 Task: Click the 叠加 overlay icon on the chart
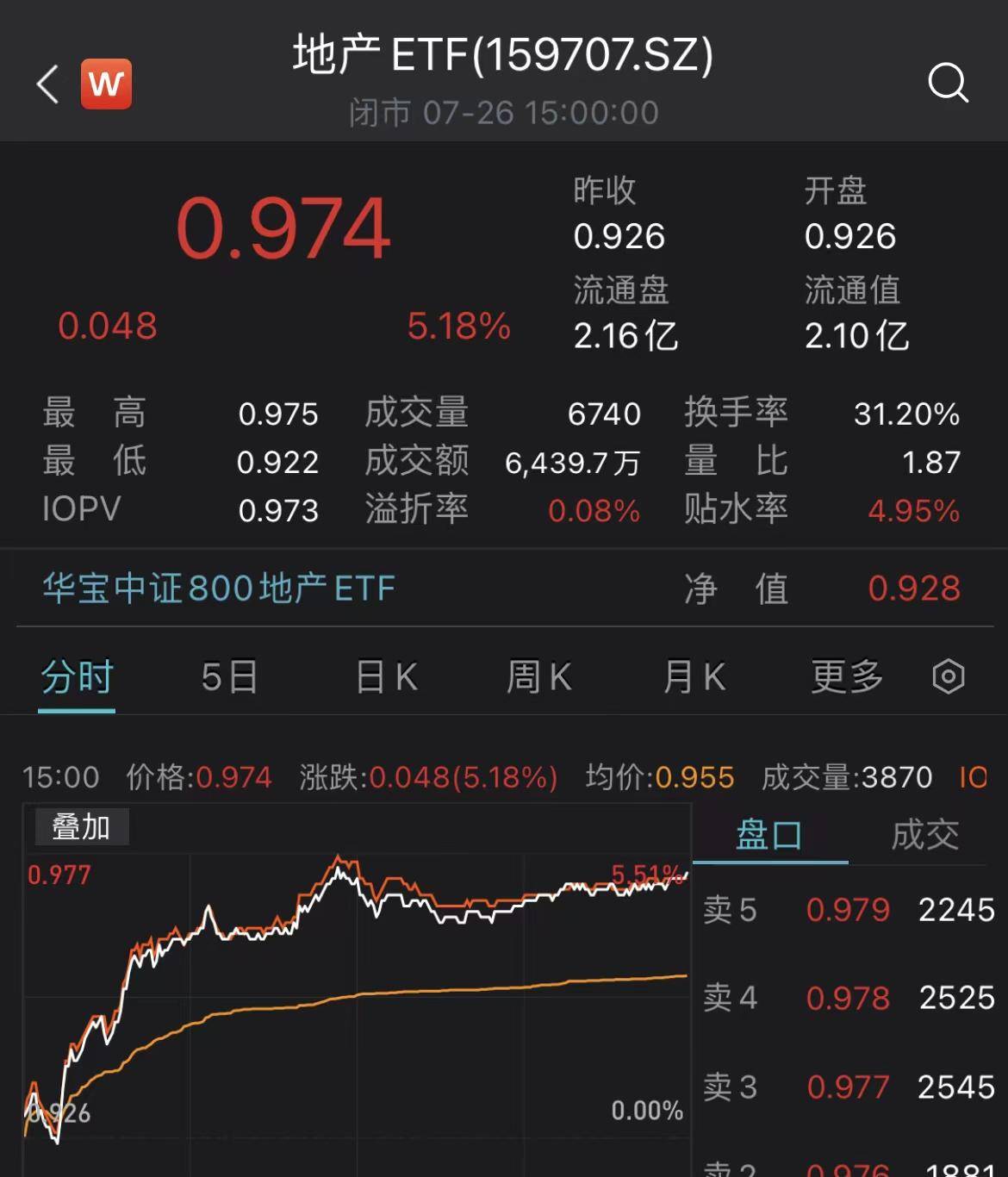pos(81,826)
